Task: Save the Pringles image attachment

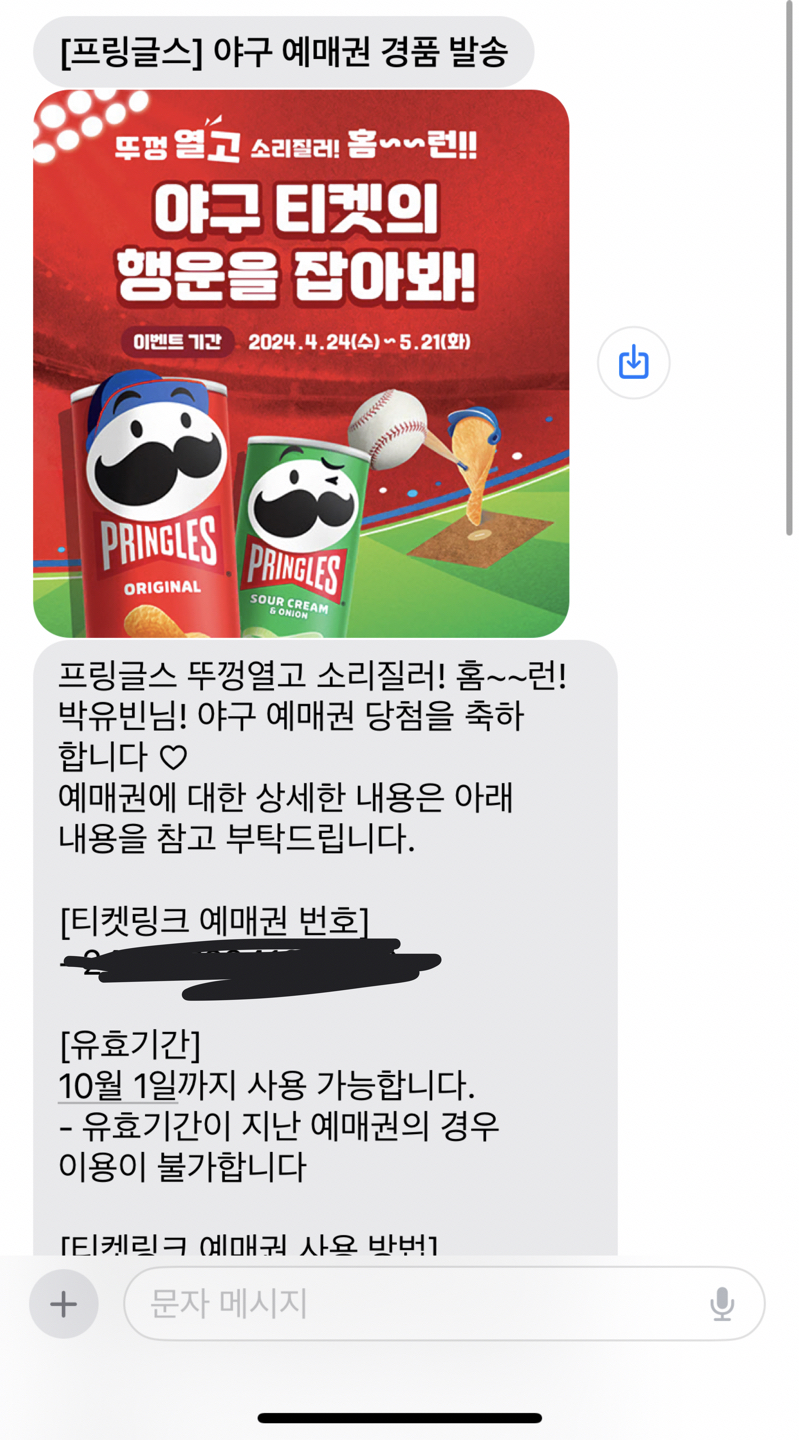Action: tap(633, 362)
